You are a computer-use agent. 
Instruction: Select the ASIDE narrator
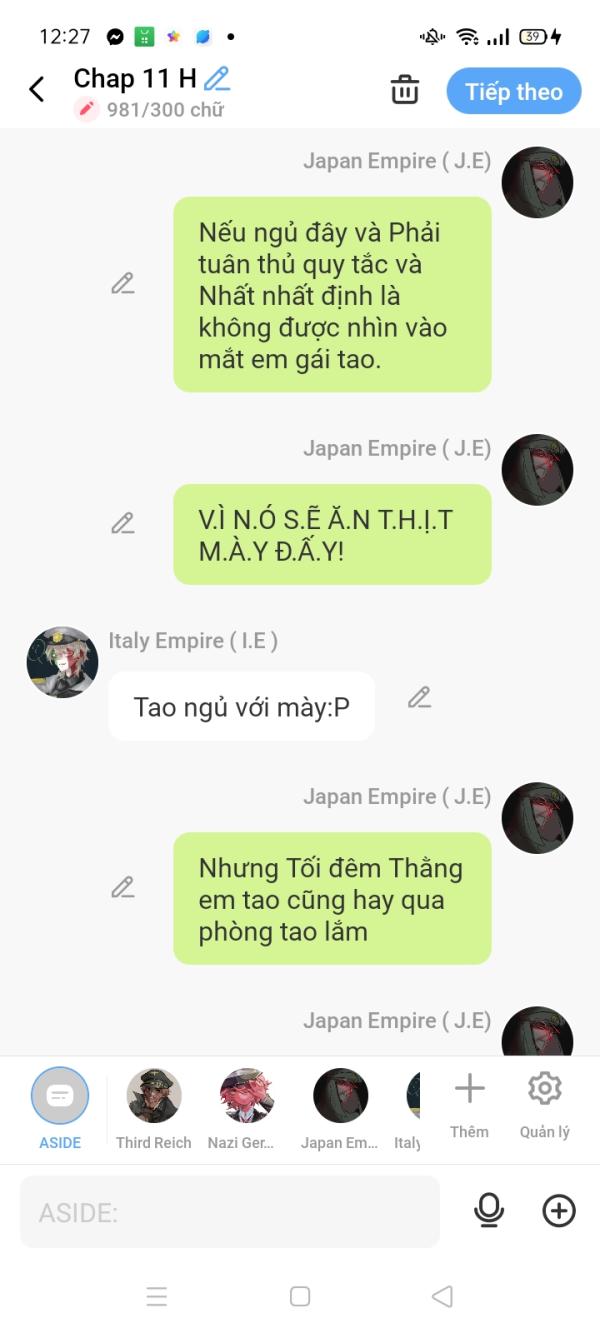[x=60, y=1097]
